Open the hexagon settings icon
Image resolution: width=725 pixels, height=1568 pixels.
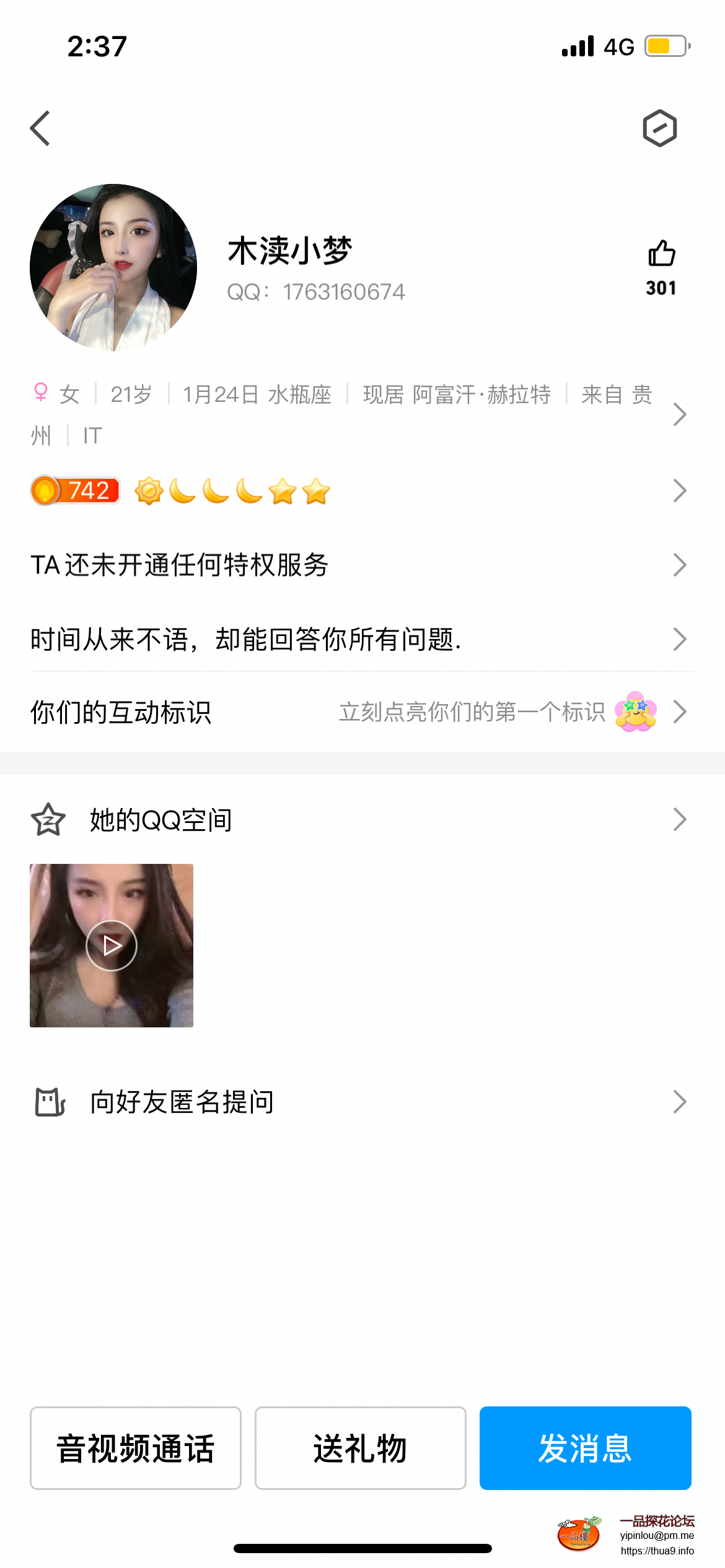(x=659, y=129)
